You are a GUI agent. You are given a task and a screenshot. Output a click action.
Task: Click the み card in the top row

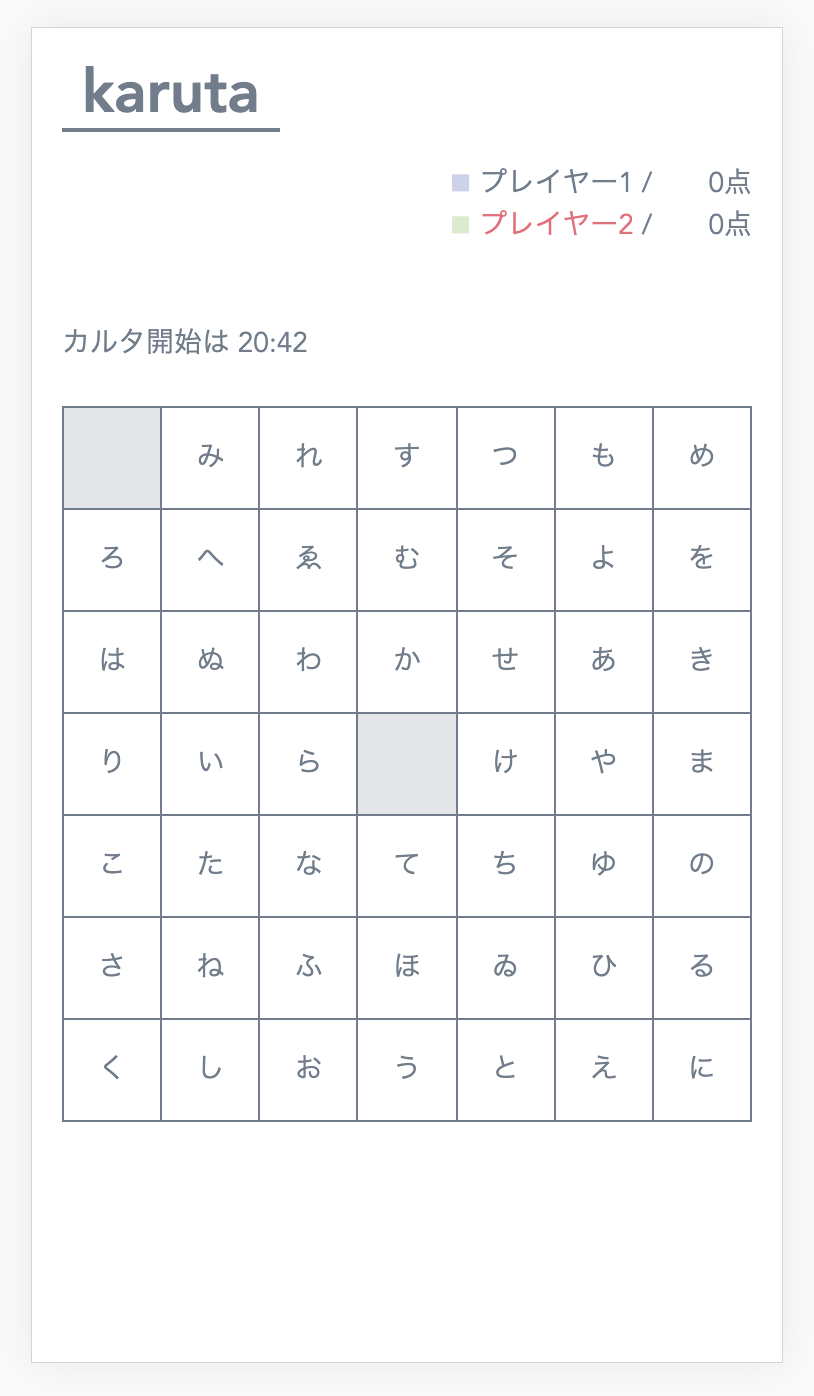(x=209, y=457)
